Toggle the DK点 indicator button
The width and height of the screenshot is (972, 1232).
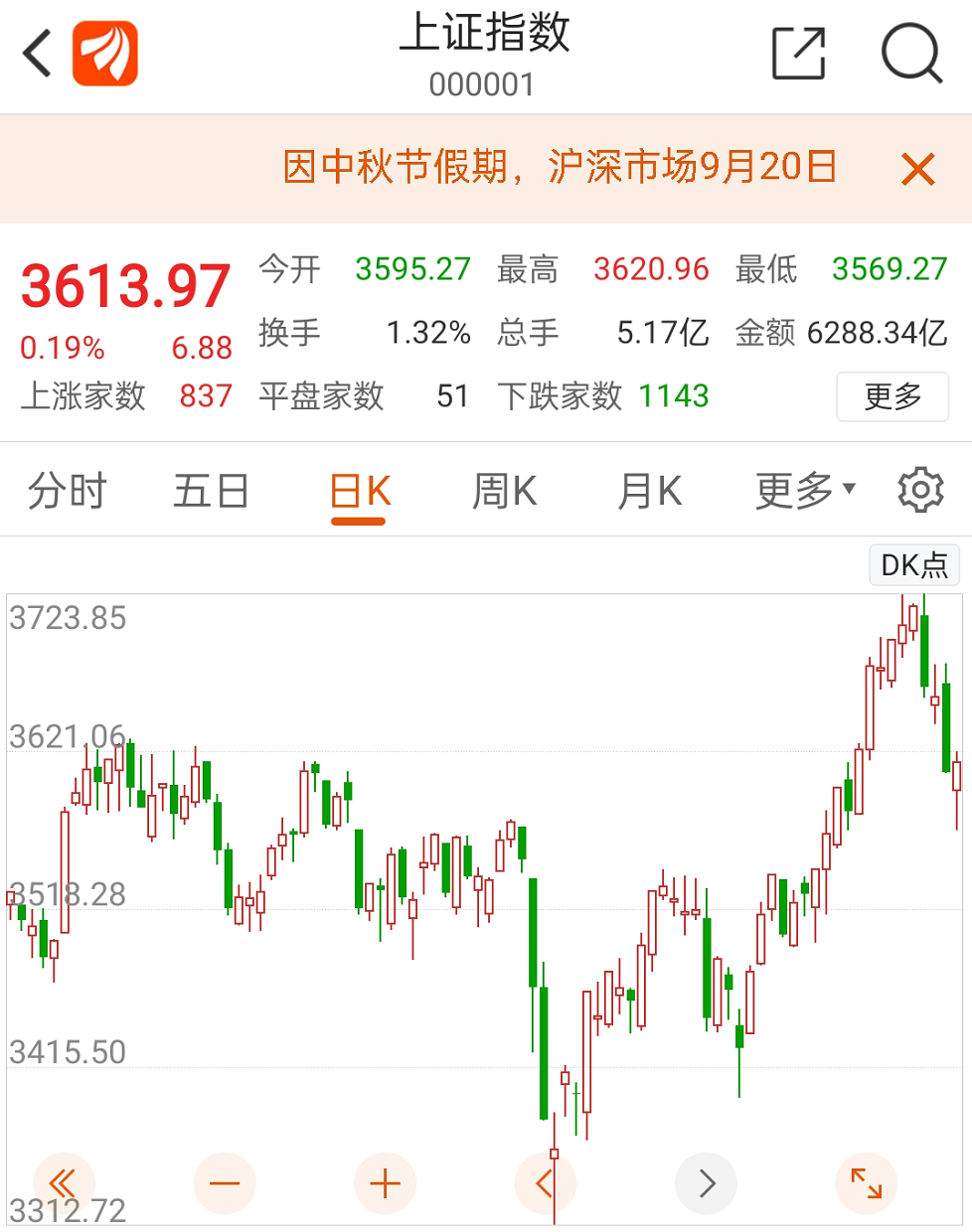(913, 564)
